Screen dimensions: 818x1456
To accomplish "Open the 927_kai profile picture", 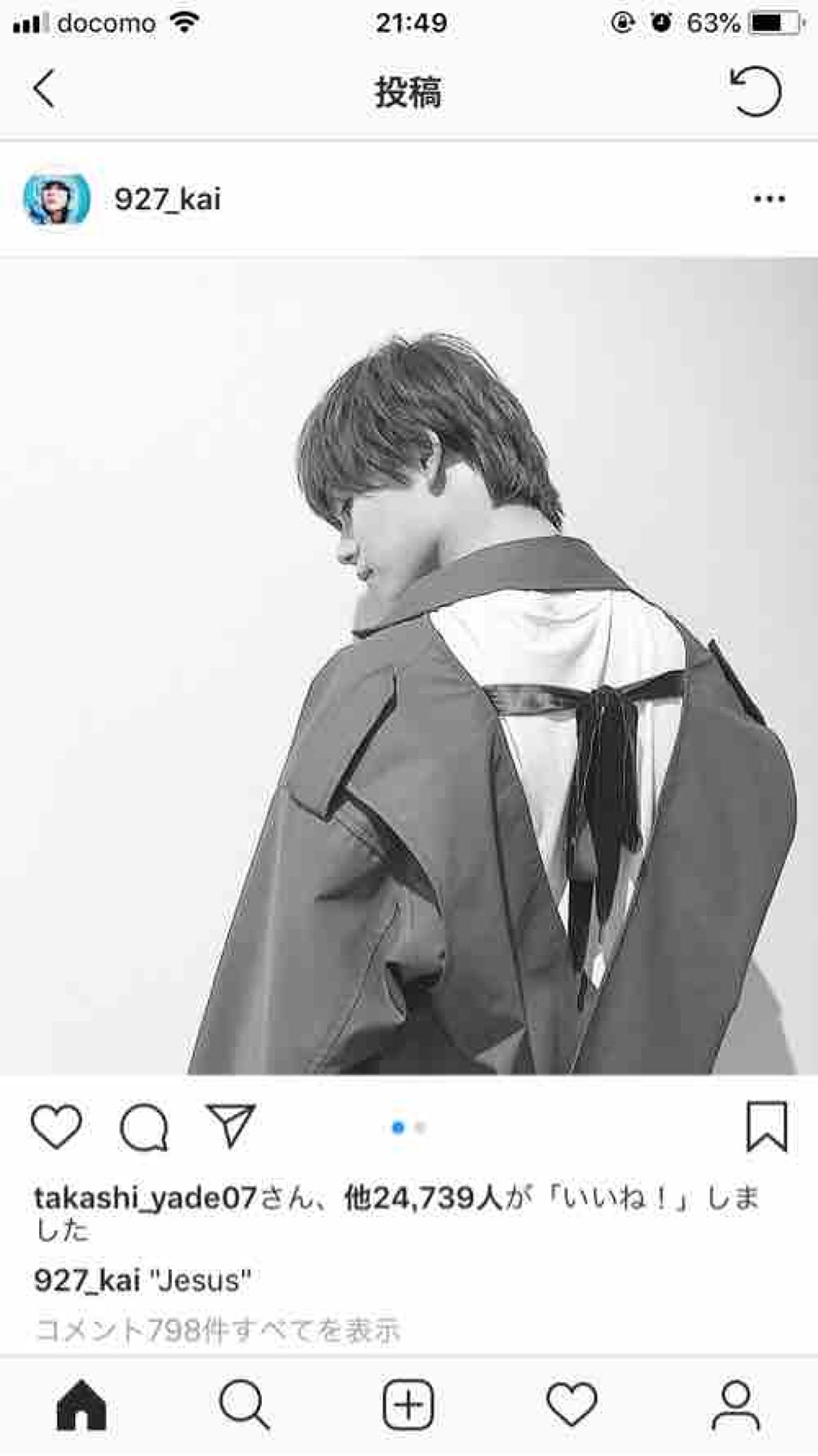I will click(57, 200).
